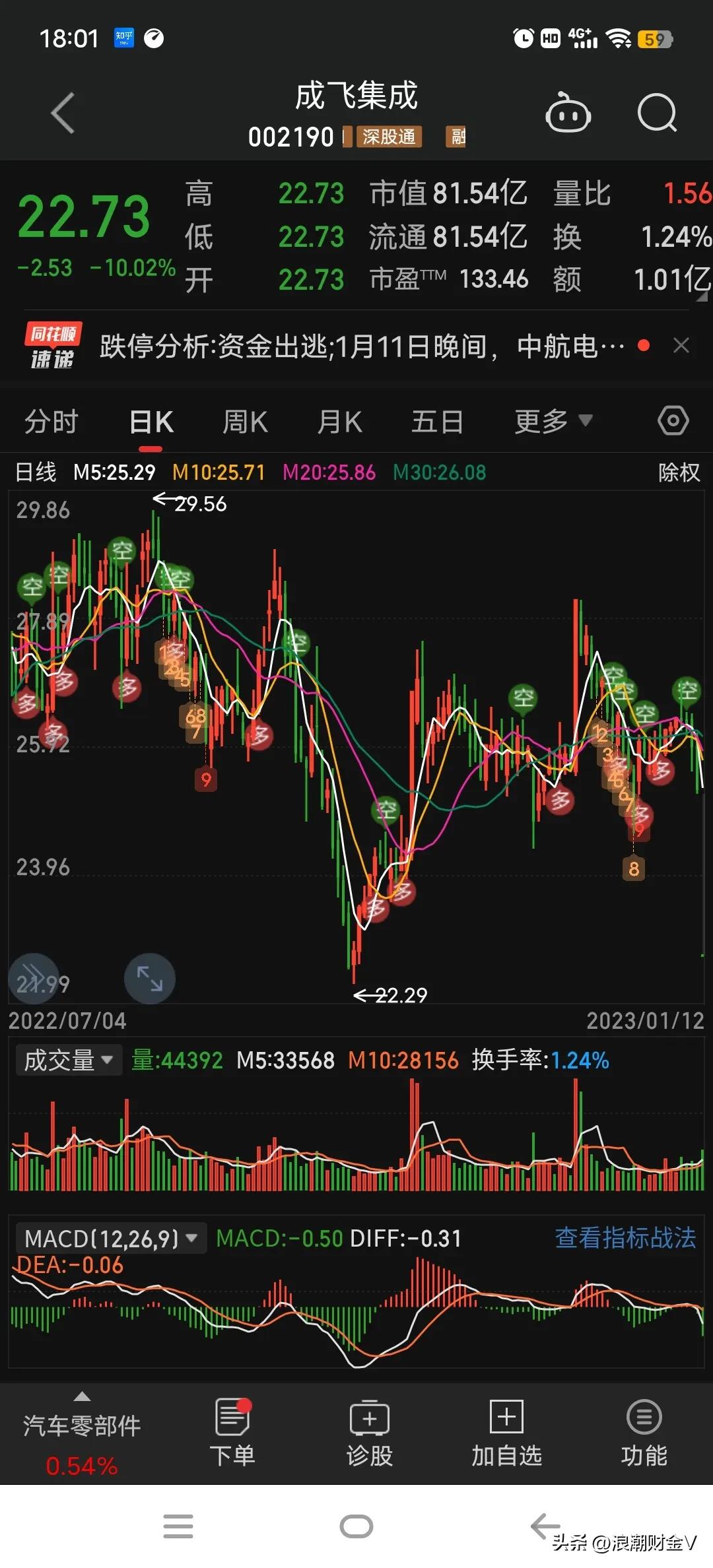Open the stock search magnifier
This screenshot has width=713, height=1568.
click(x=657, y=113)
